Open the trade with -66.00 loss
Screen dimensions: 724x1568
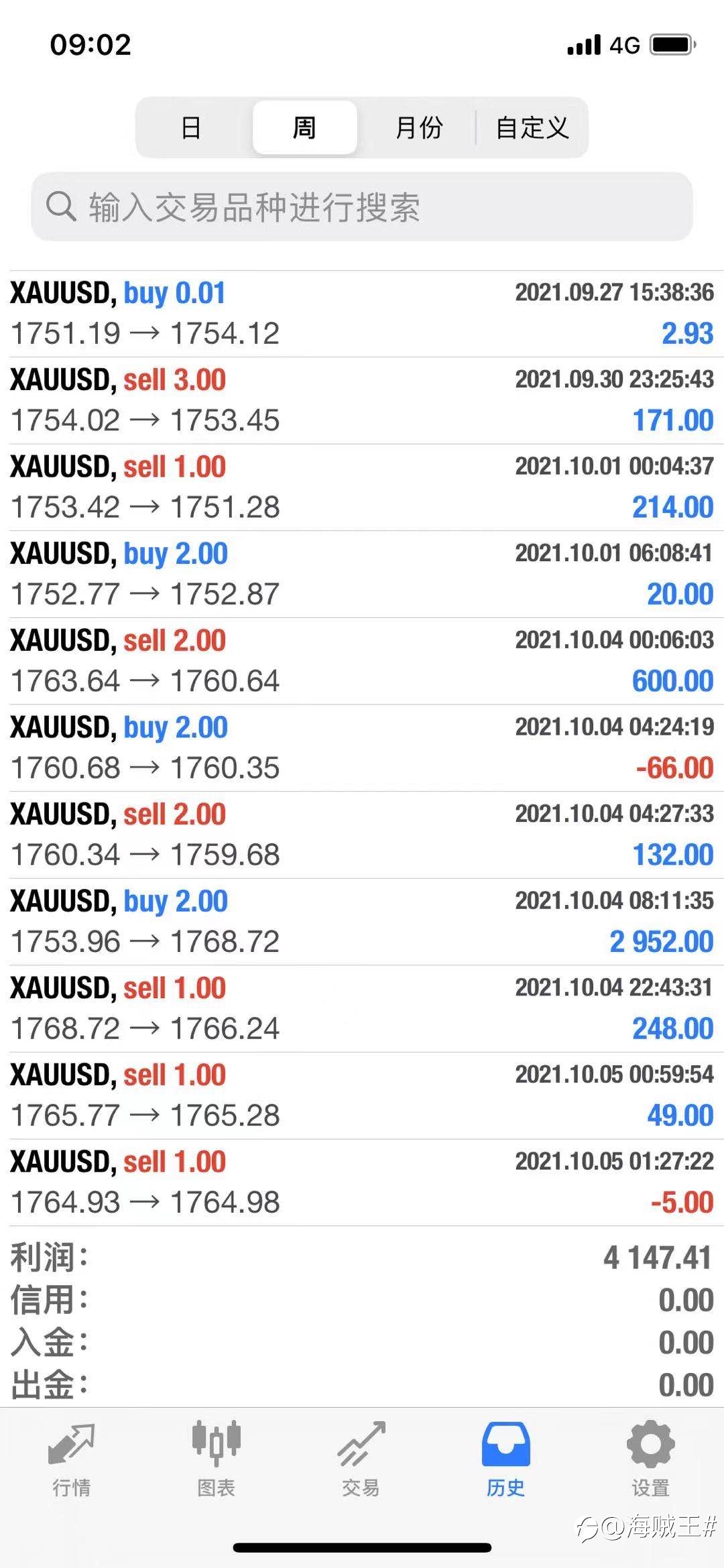pos(362,747)
